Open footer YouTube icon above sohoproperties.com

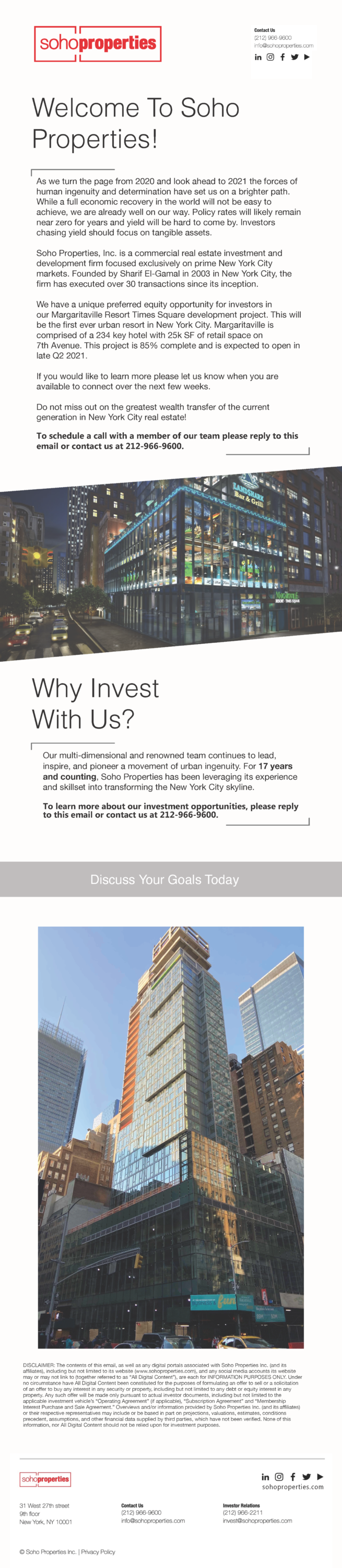pos(320,1477)
